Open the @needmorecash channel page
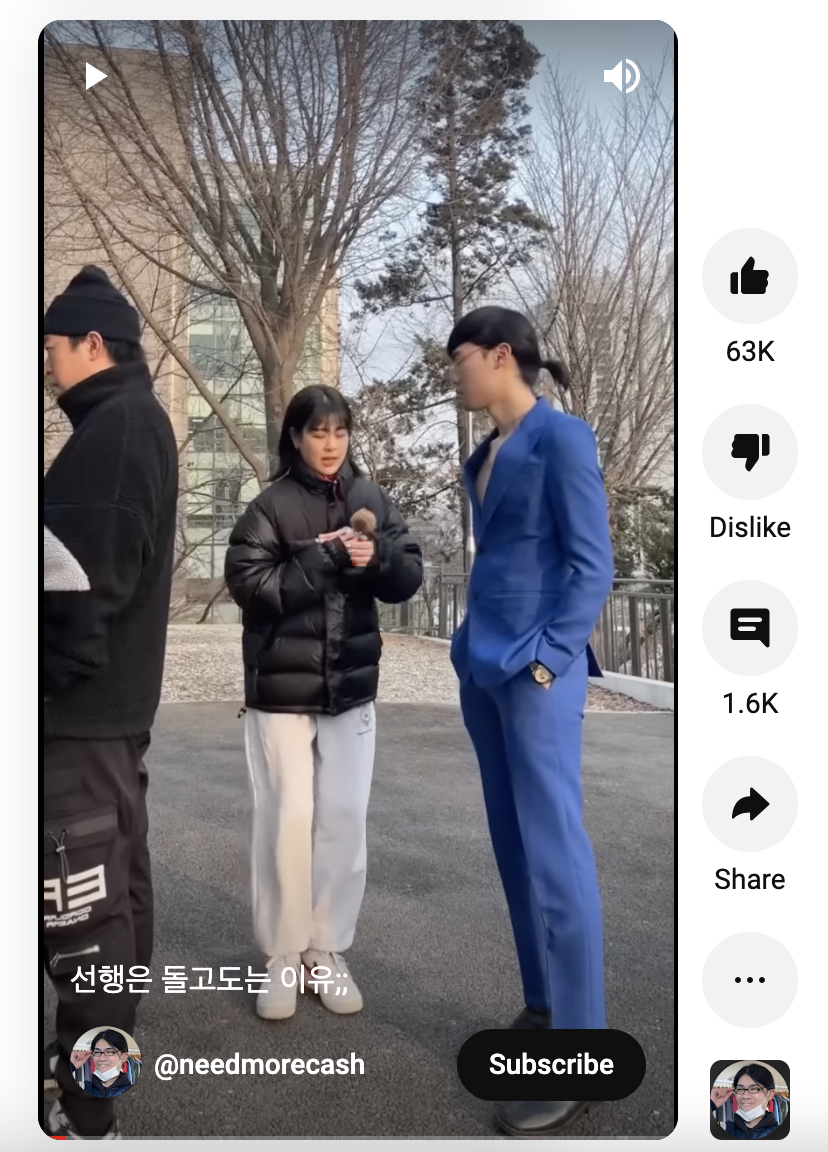 point(259,1065)
